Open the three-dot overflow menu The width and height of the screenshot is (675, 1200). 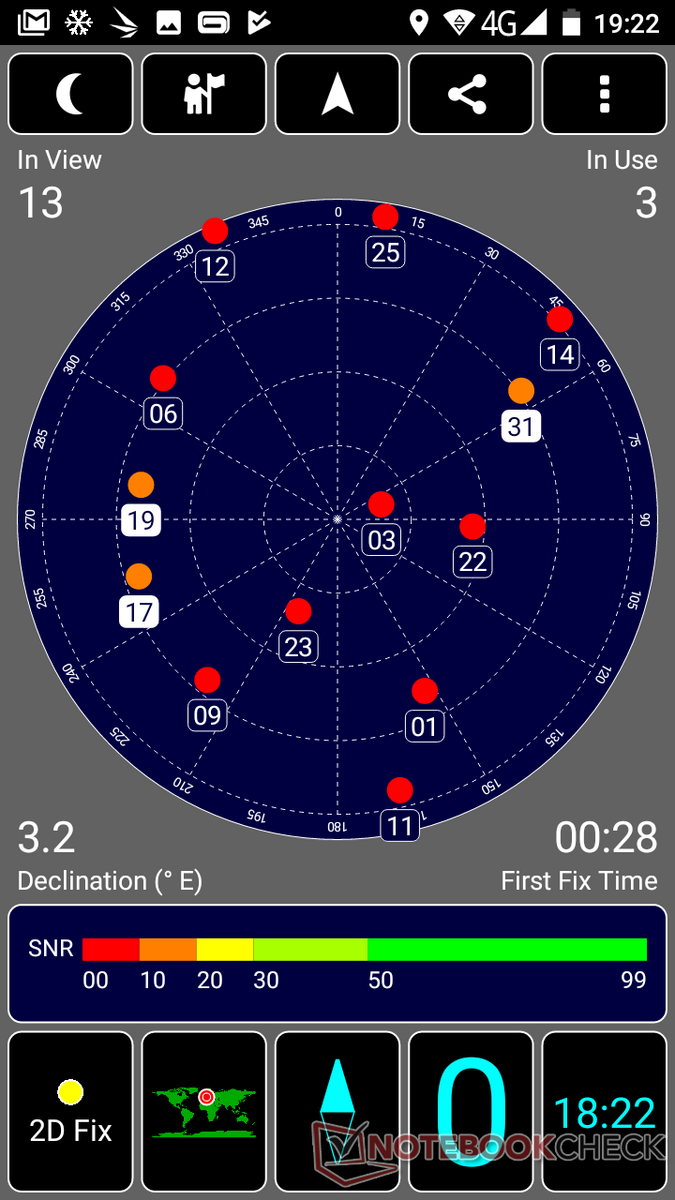(604, 94)
